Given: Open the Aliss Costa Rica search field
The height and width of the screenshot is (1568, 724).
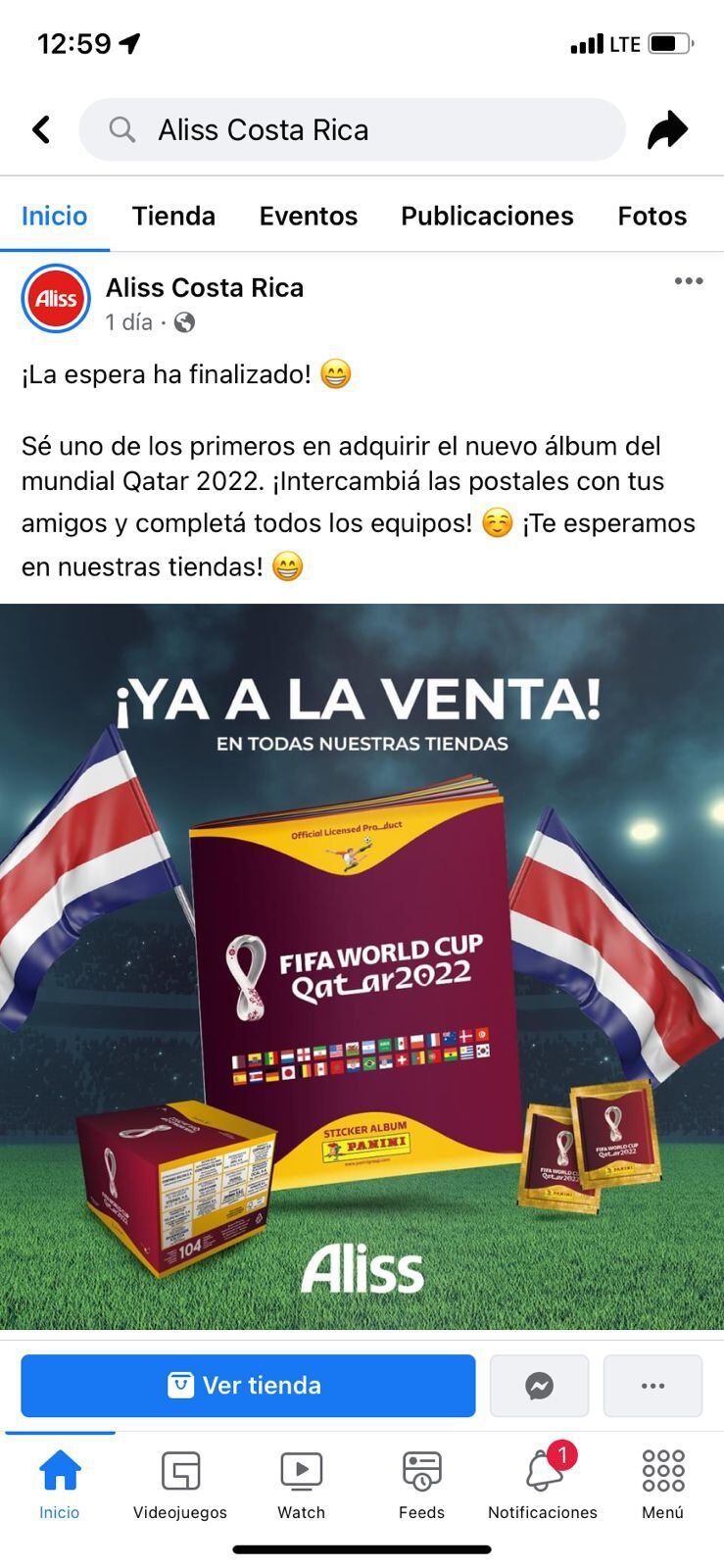Looking at the screenshot, I should 352,129.
